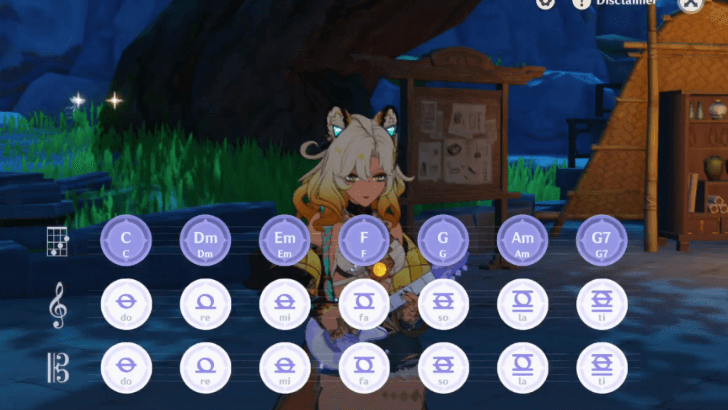728x410 pixels.
Task: Play alto clef fa note
Action: coord(364,368)
